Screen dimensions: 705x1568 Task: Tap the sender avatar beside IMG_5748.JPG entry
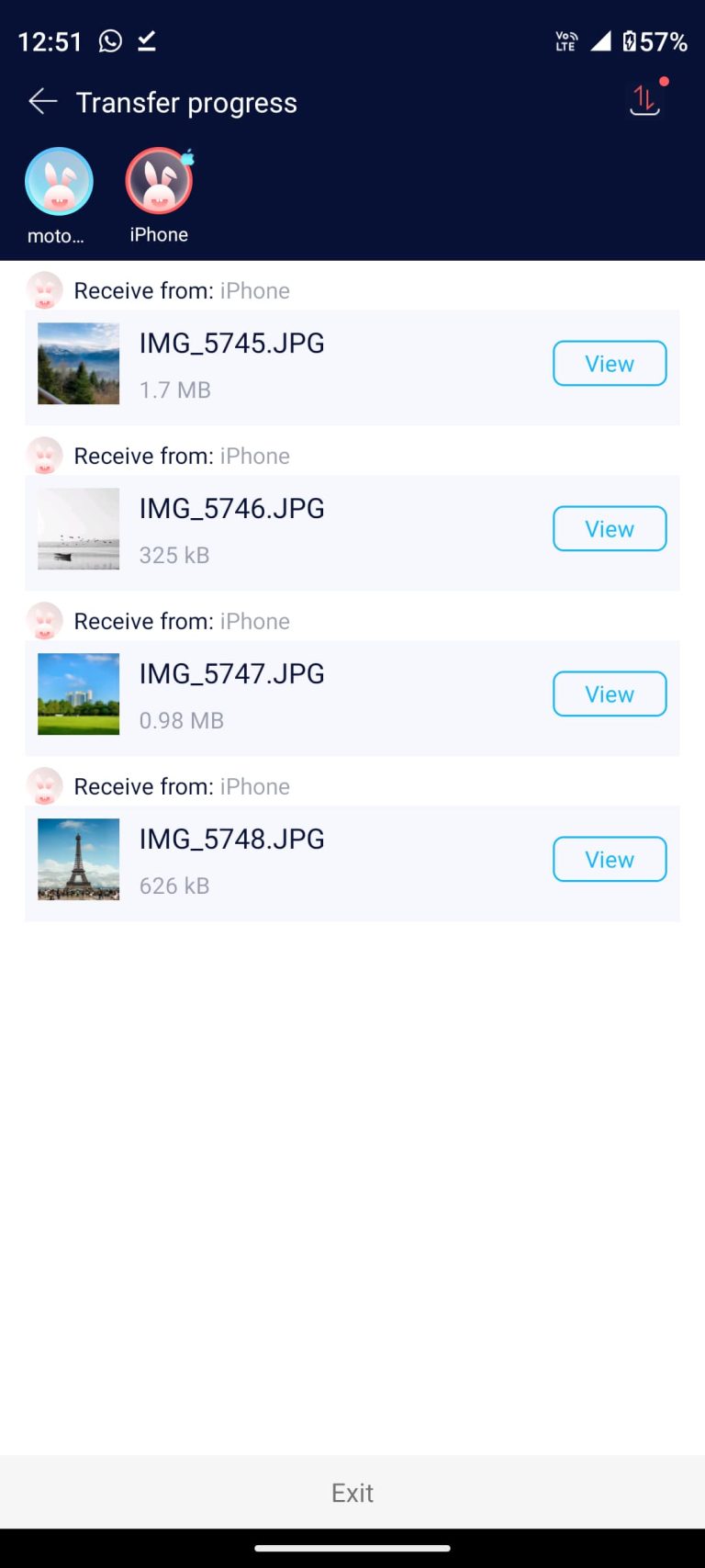click(44, 785)
